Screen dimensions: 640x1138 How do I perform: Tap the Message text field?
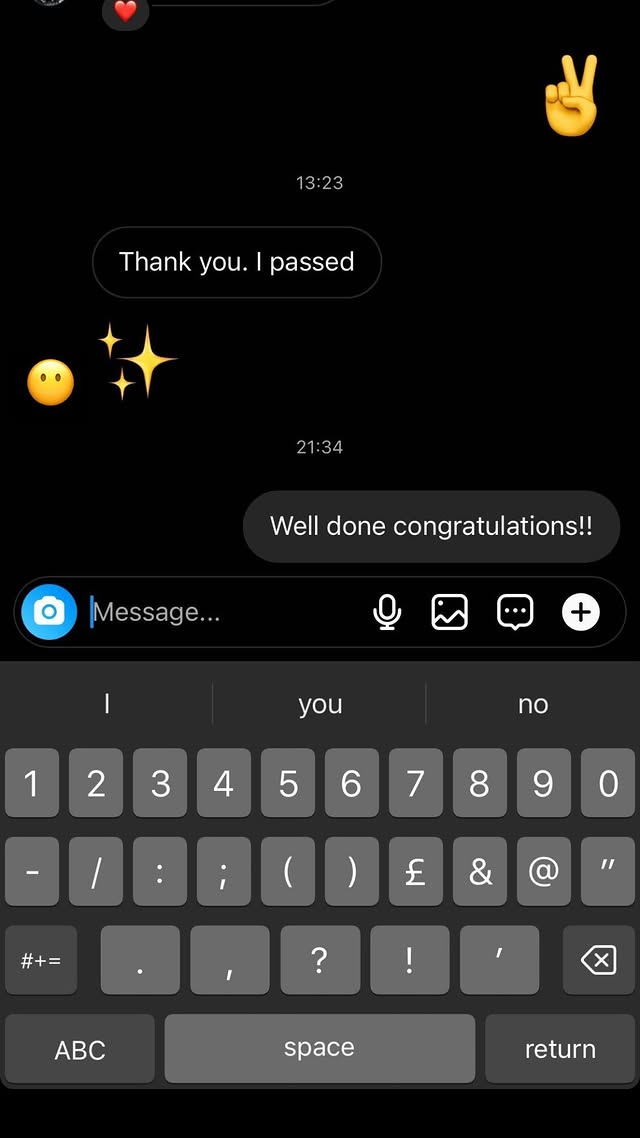point(220,612)
